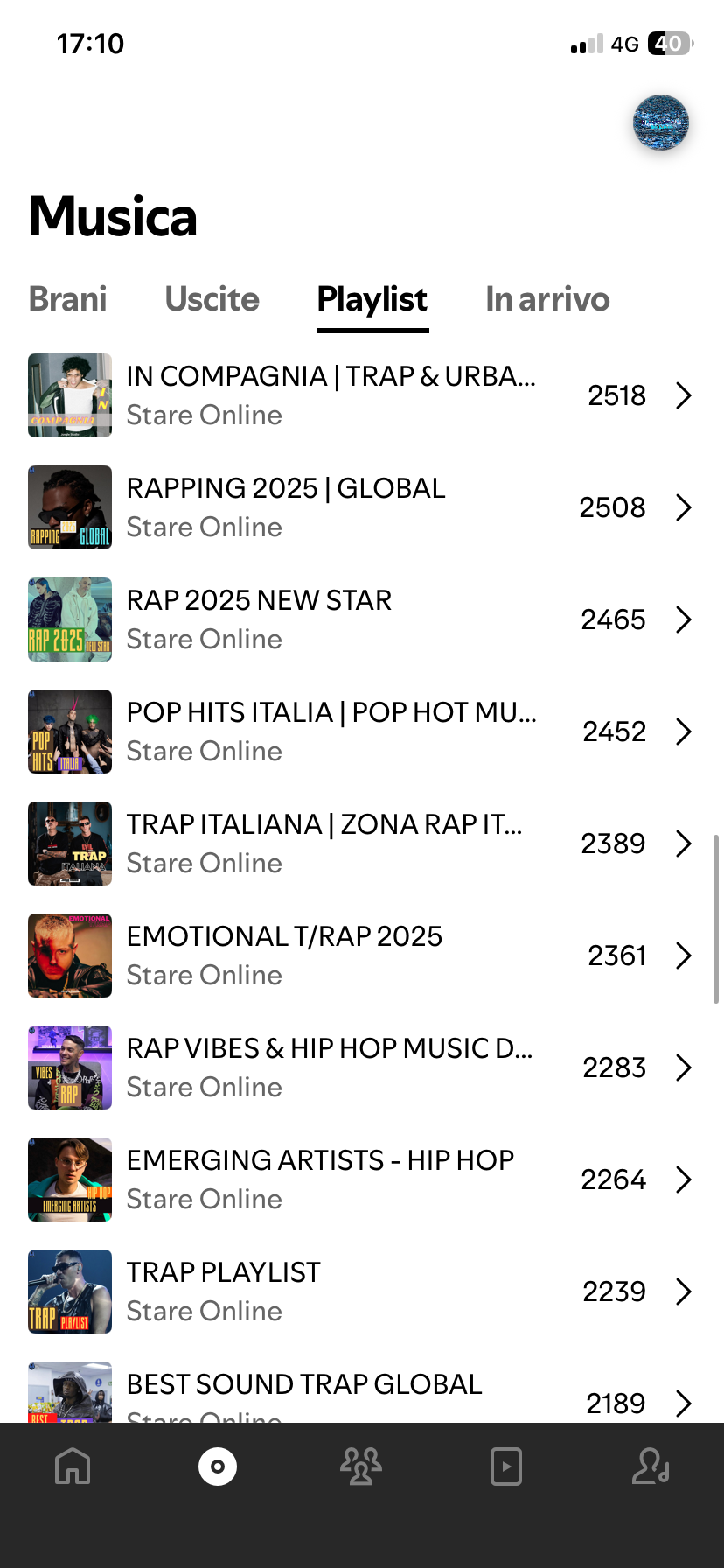Switch to the In arrivo tab
This screenshot has height=1568, width=724.
tap(547, 299)
